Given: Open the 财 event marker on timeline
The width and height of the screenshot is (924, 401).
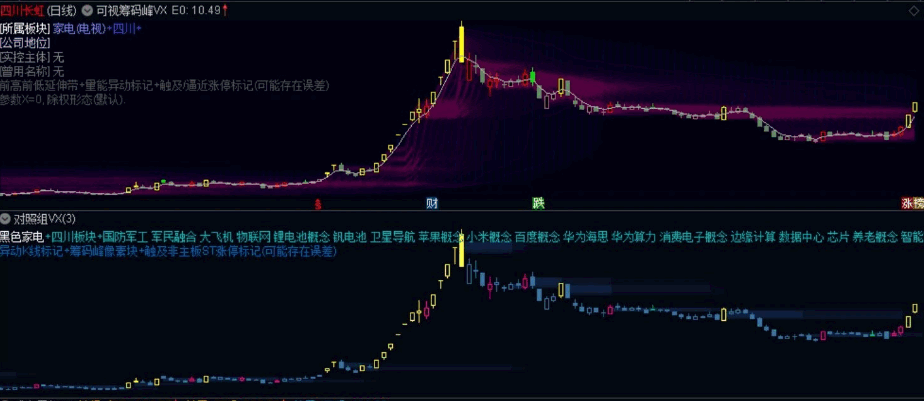Looking at the screenshot, I should pyautogui.click(x=433, y=204).
